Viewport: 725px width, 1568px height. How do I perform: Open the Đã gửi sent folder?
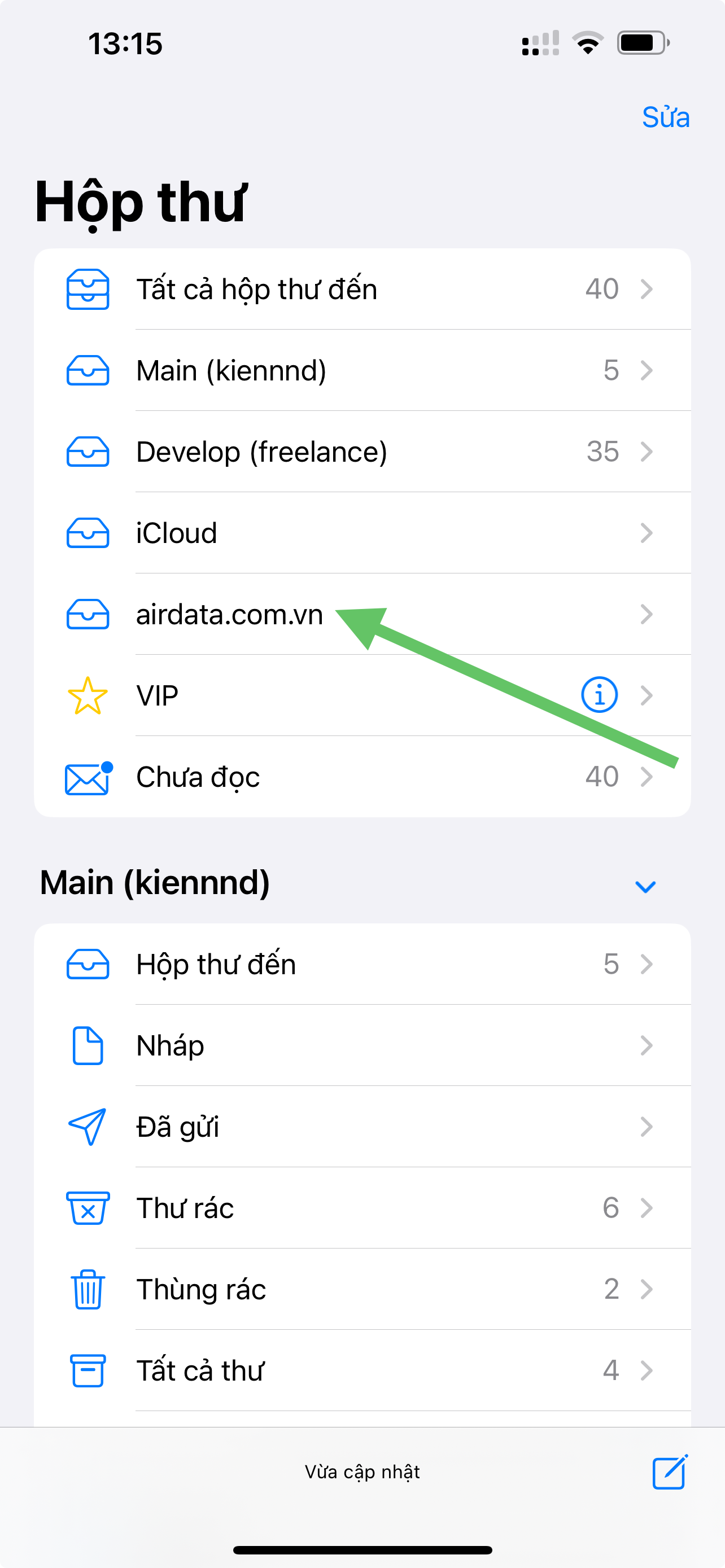click(x=361, y=1127)
